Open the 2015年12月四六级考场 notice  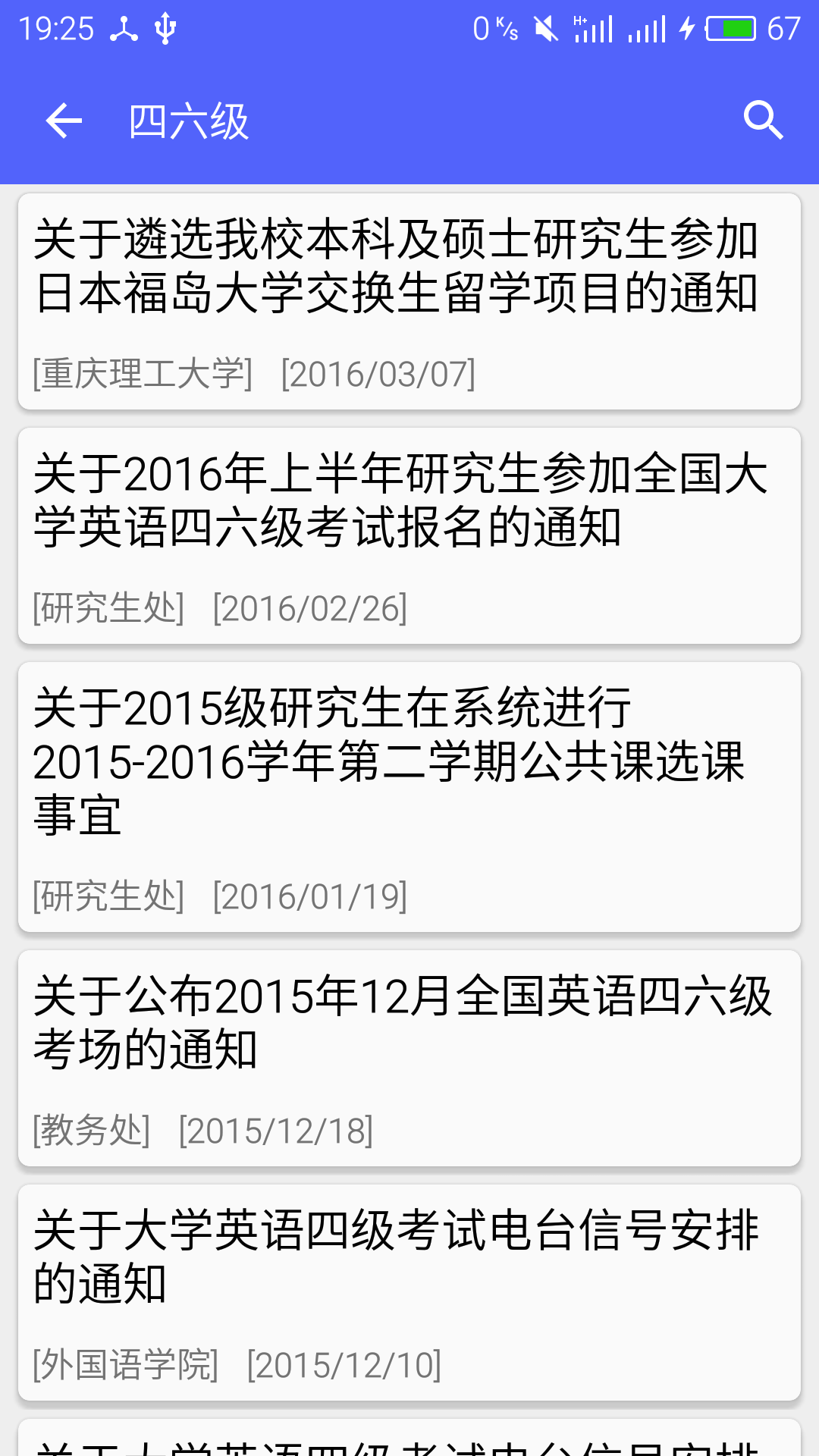point(409,1058)
